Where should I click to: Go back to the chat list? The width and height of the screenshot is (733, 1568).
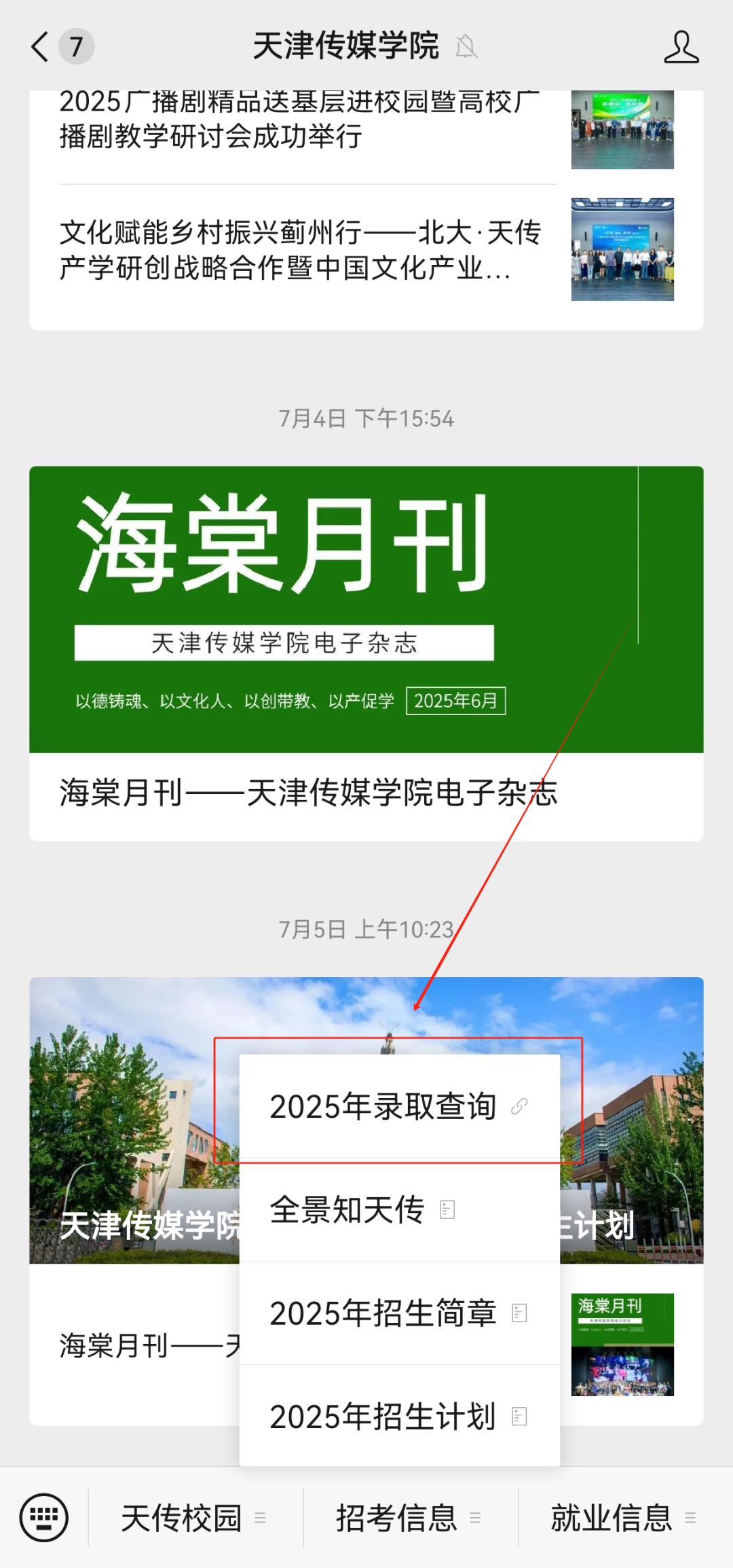(41, 47)
